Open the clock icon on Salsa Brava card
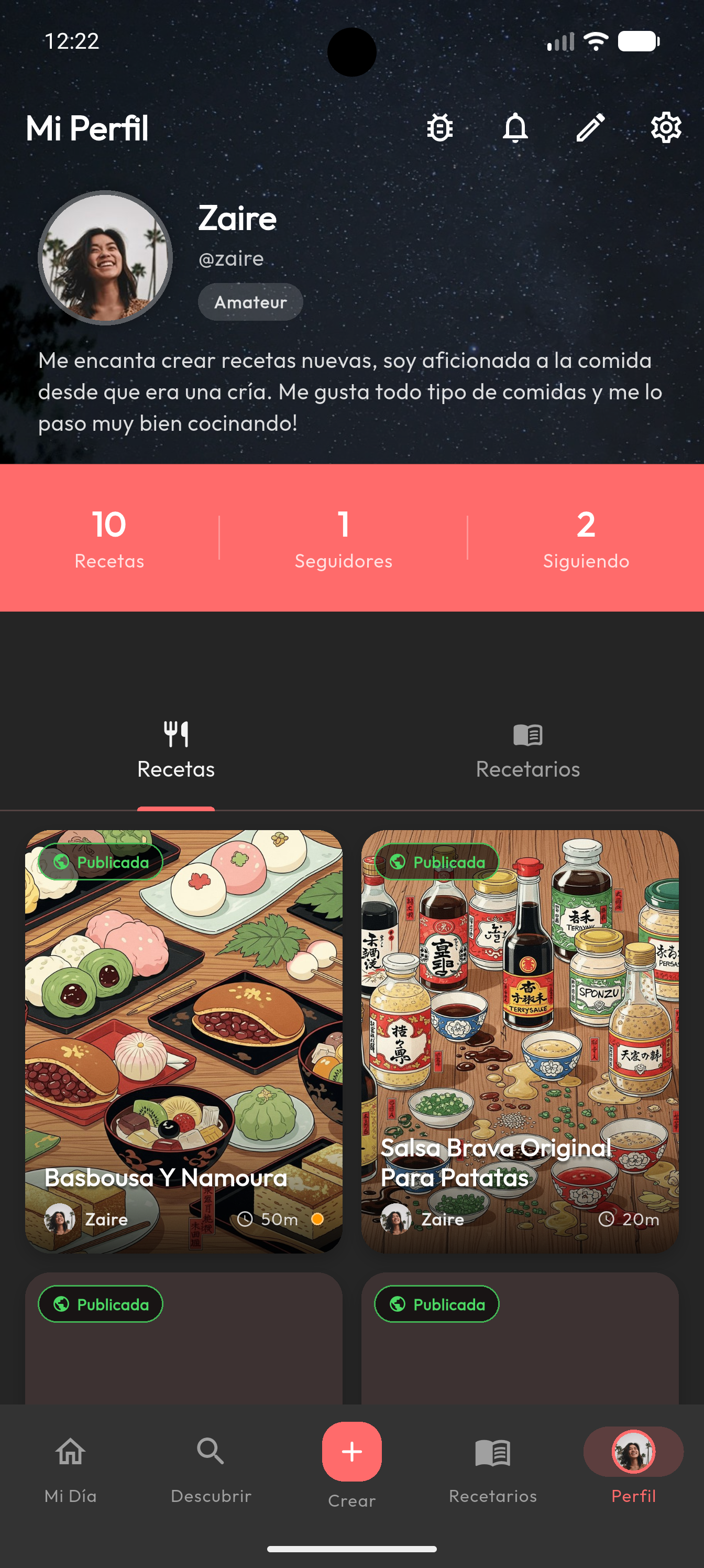Screen dimensions: 704x1568 coord(607,1219)
